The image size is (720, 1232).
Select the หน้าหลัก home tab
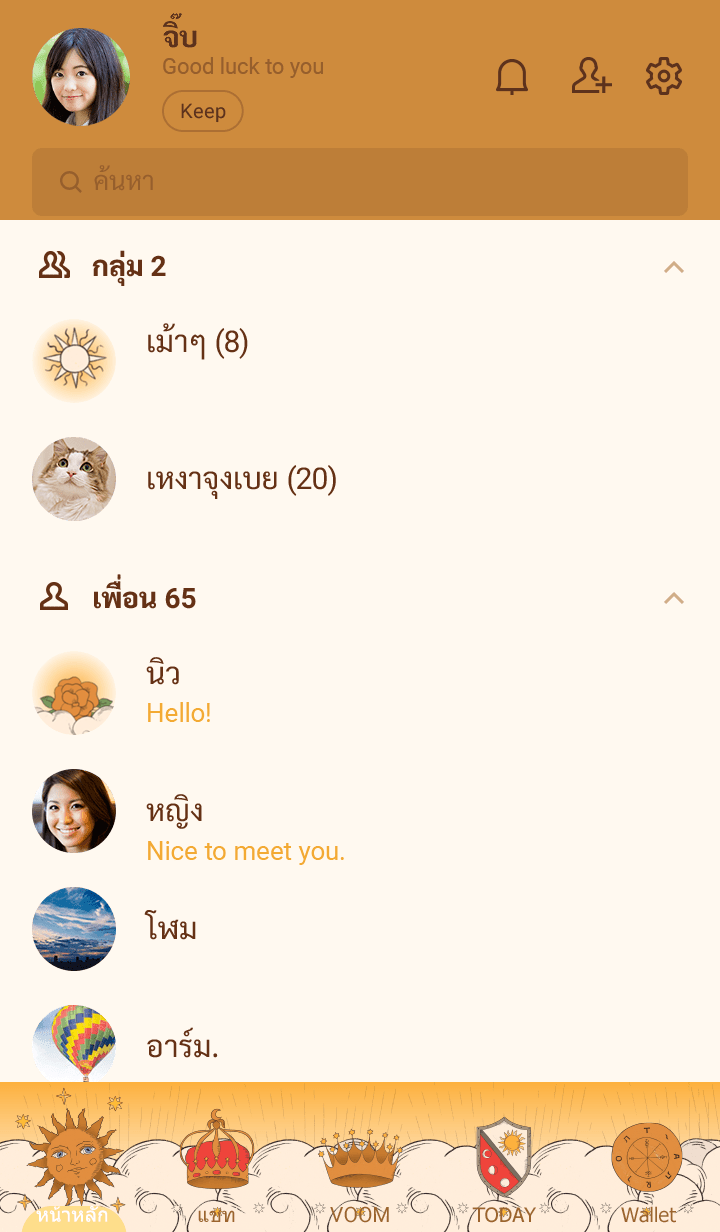(73, 1170)
